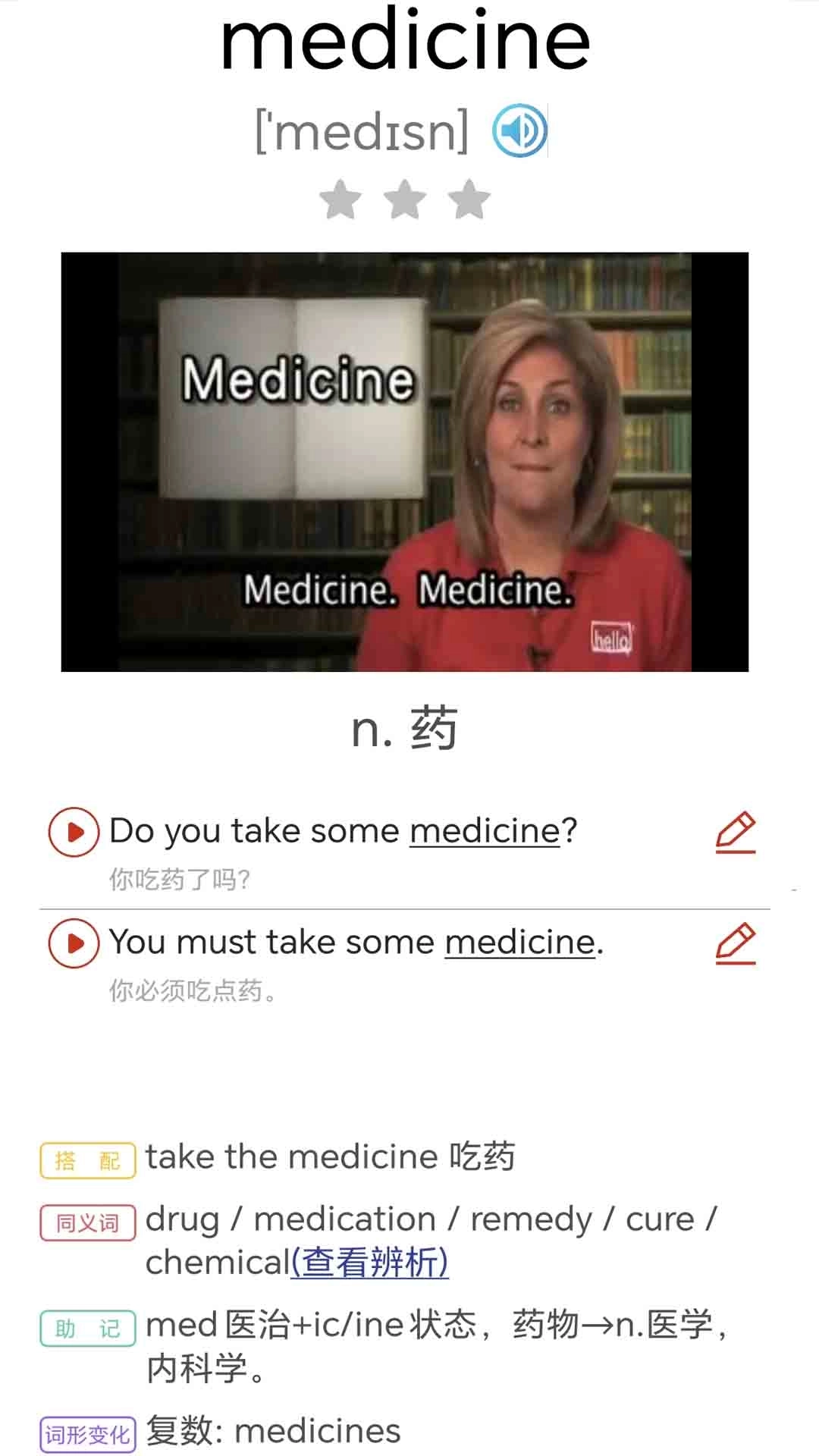Viewport: 819px width, 1456px height.
Task: Tap the underlined medicine in second example
Action: [519, 942]
